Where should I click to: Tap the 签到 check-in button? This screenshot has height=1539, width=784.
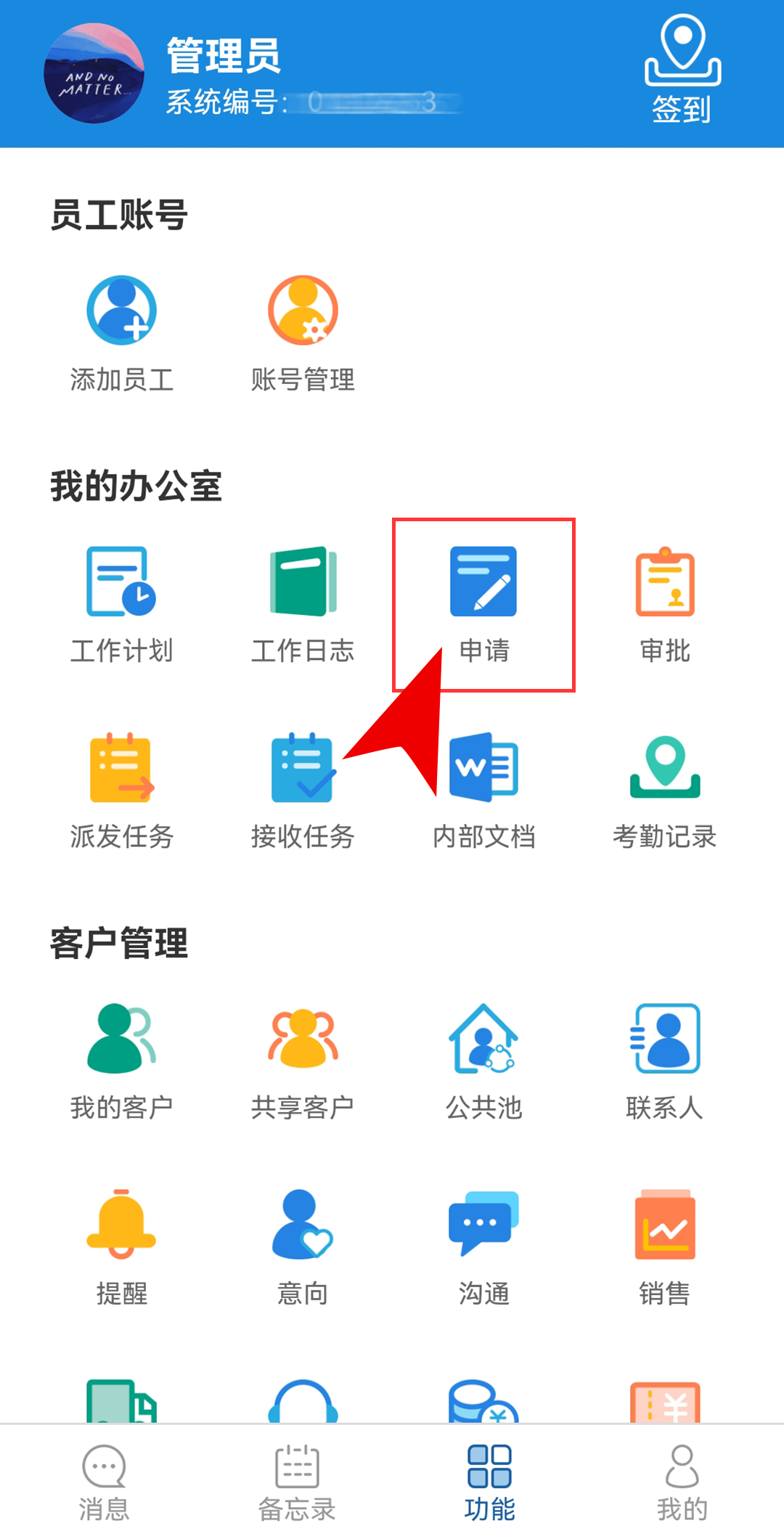pos(682,70)
